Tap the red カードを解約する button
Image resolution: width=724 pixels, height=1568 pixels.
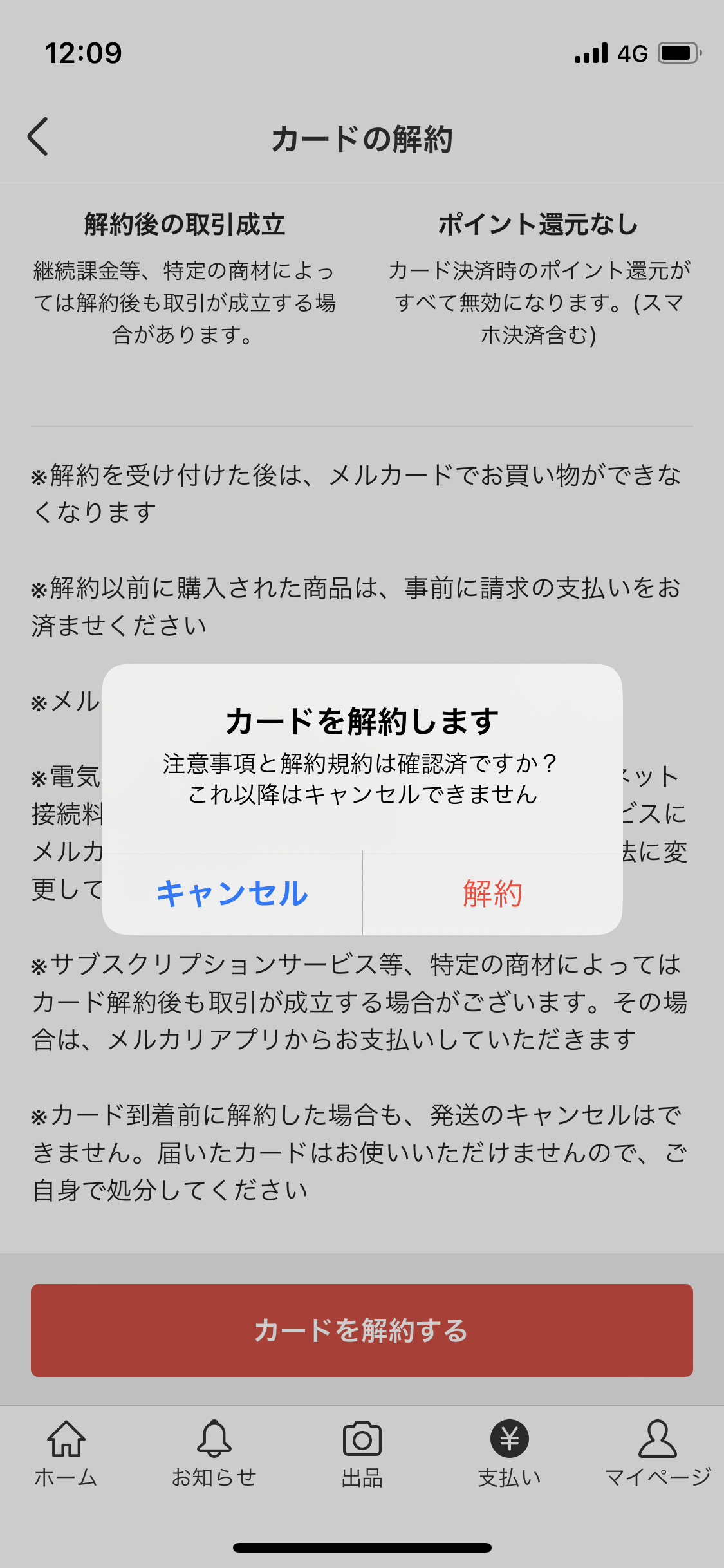pos(362,1330)
